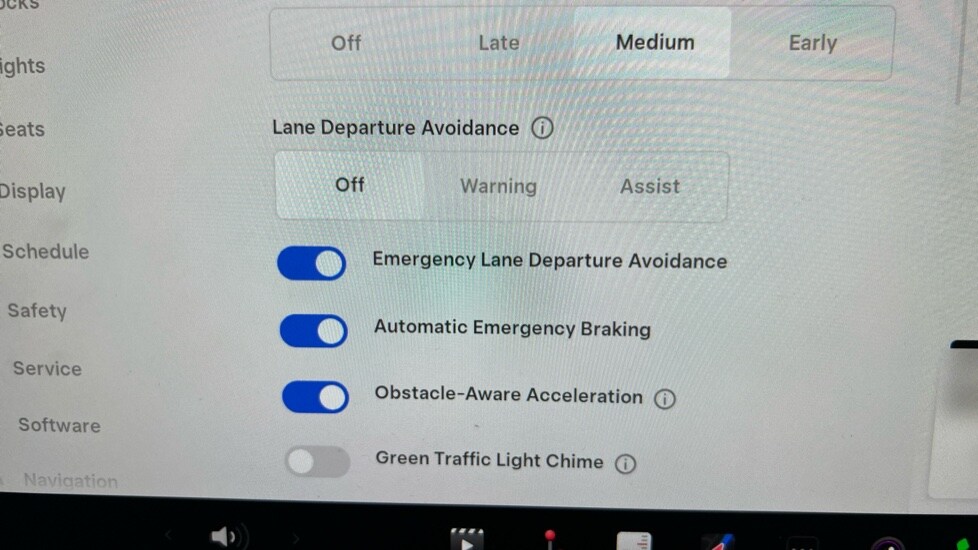Viewport: 978px width, 550px height.
Task: Set Lane Departure Avoidance to Assist
Action: tap(650, 187)
